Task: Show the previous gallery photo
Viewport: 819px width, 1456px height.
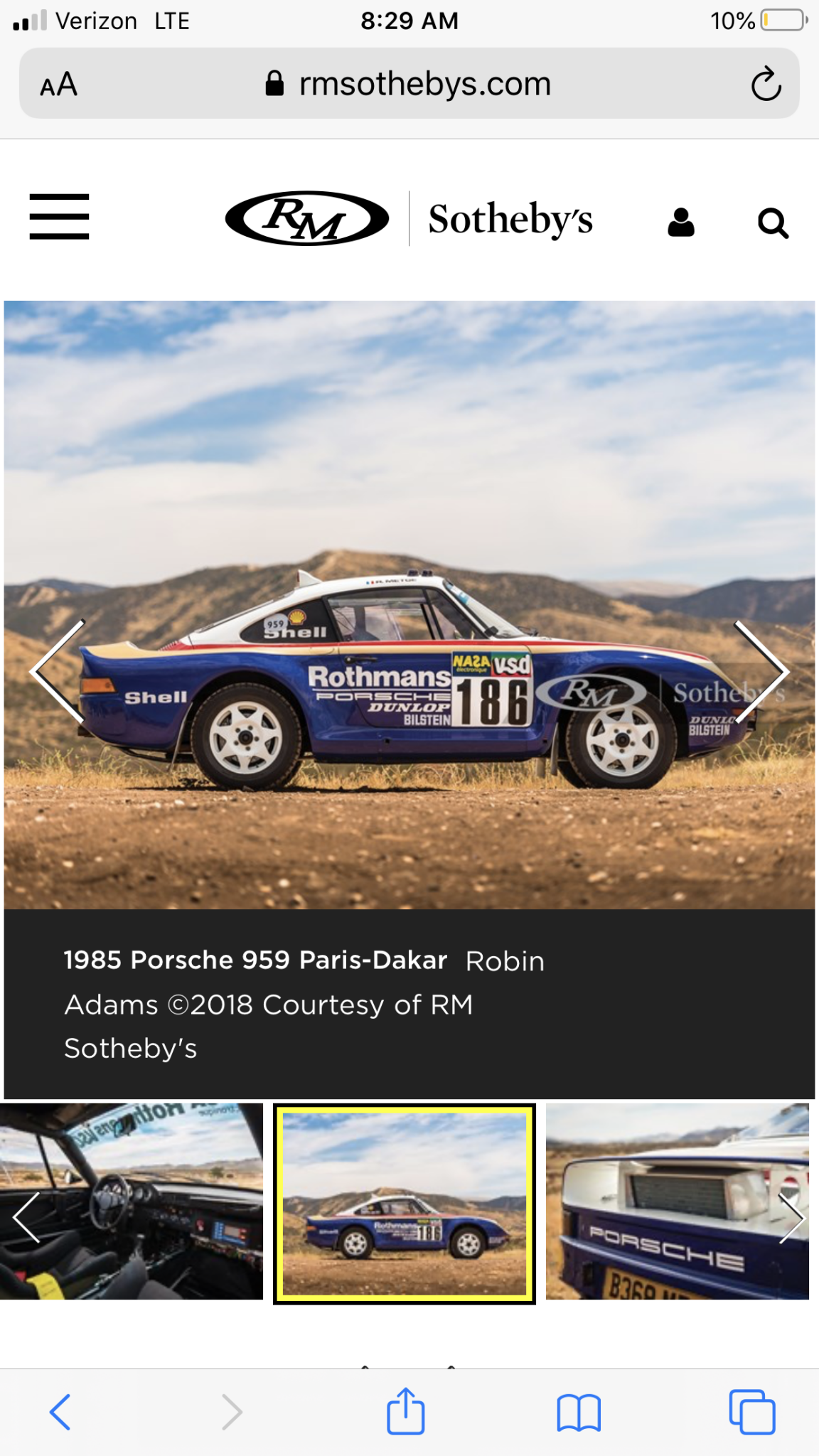Action: point(57,672)
